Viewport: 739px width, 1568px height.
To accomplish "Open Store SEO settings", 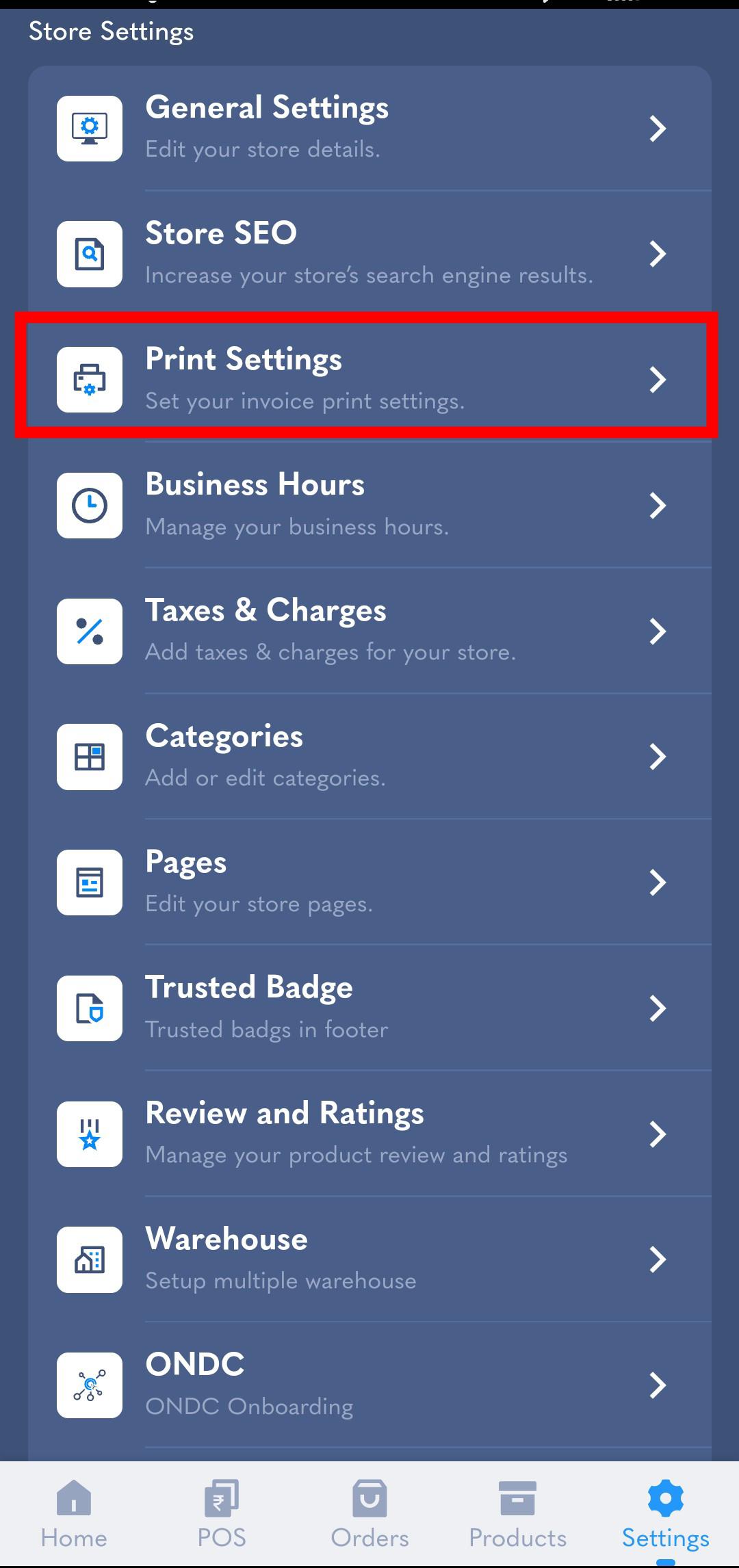I will point(369,254).
